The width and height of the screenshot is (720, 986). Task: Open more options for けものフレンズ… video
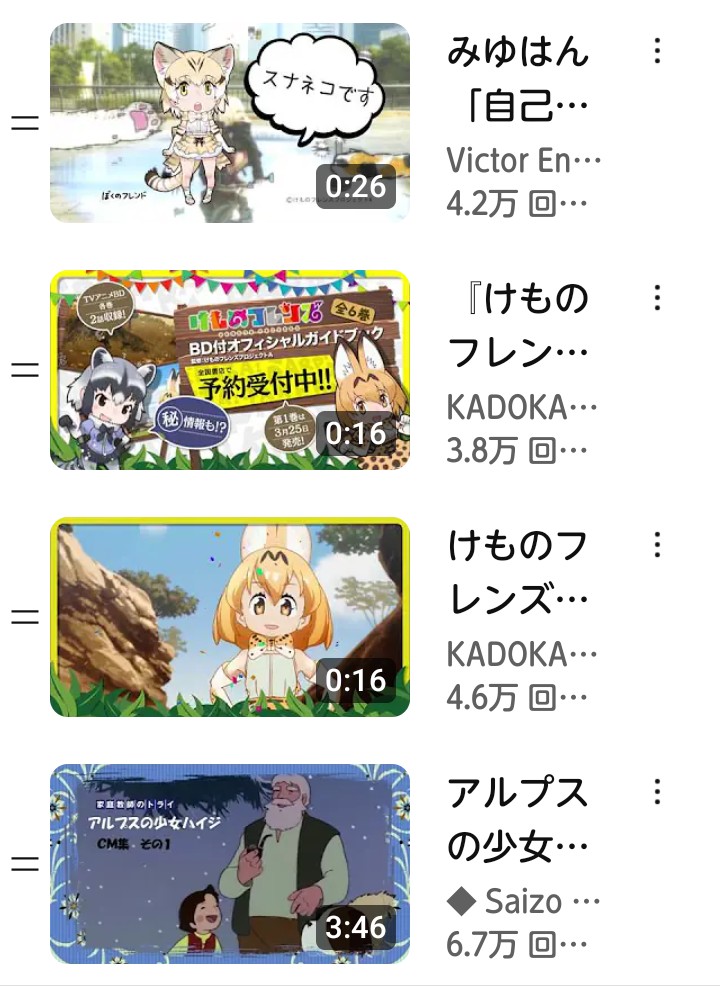[x=657, y=545]
